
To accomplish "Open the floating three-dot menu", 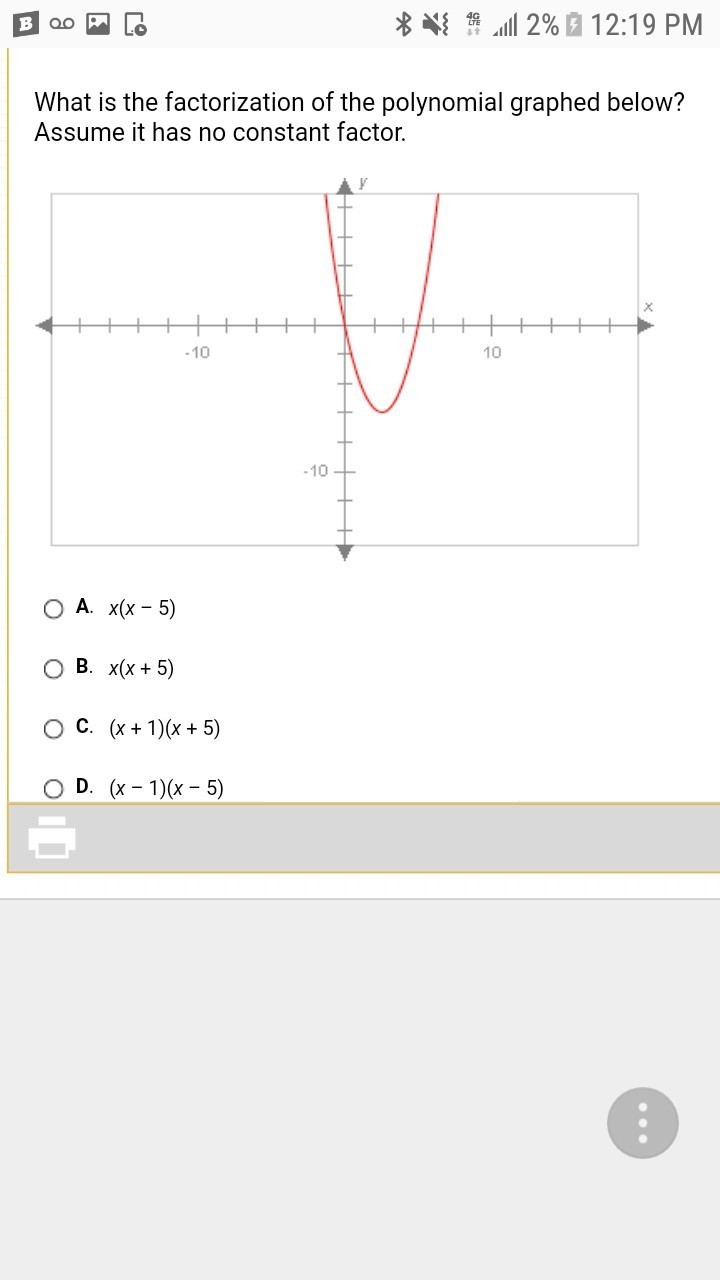I will pyautogui.click(x=643, y=1123).
